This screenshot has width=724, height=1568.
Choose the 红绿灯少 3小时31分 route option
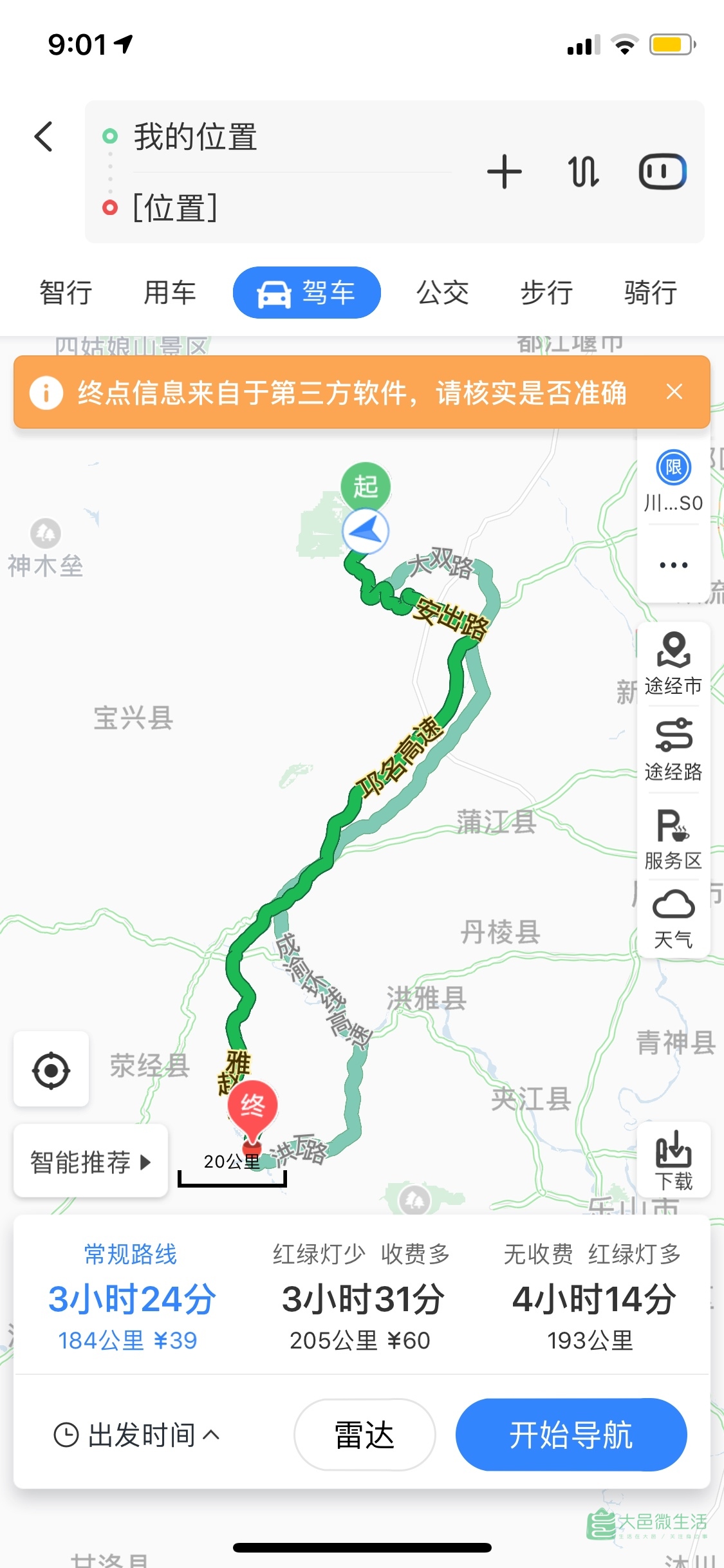pyautogui.click(x=361, y=1298)
